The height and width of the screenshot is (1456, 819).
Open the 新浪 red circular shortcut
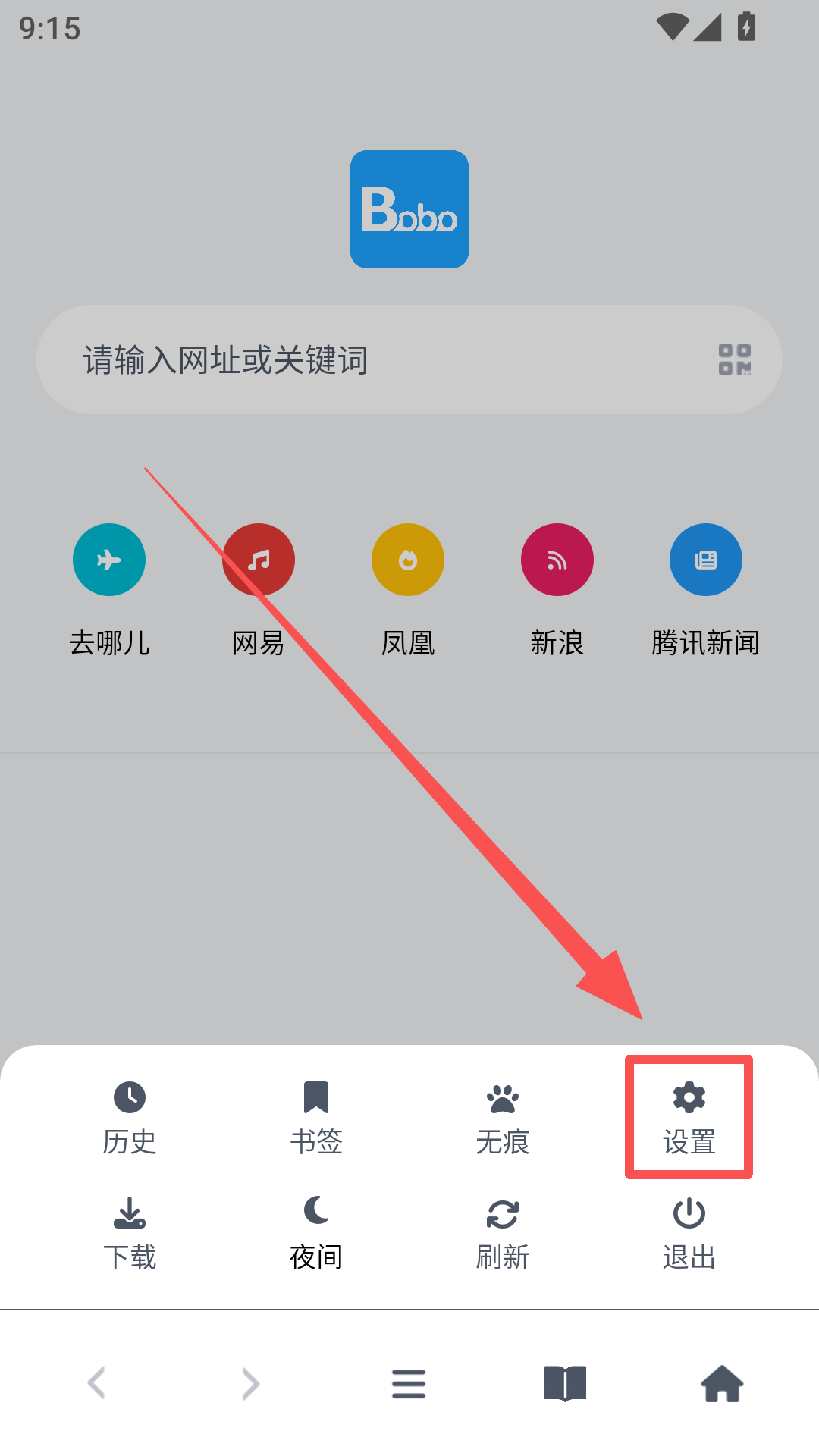point(557,560)
